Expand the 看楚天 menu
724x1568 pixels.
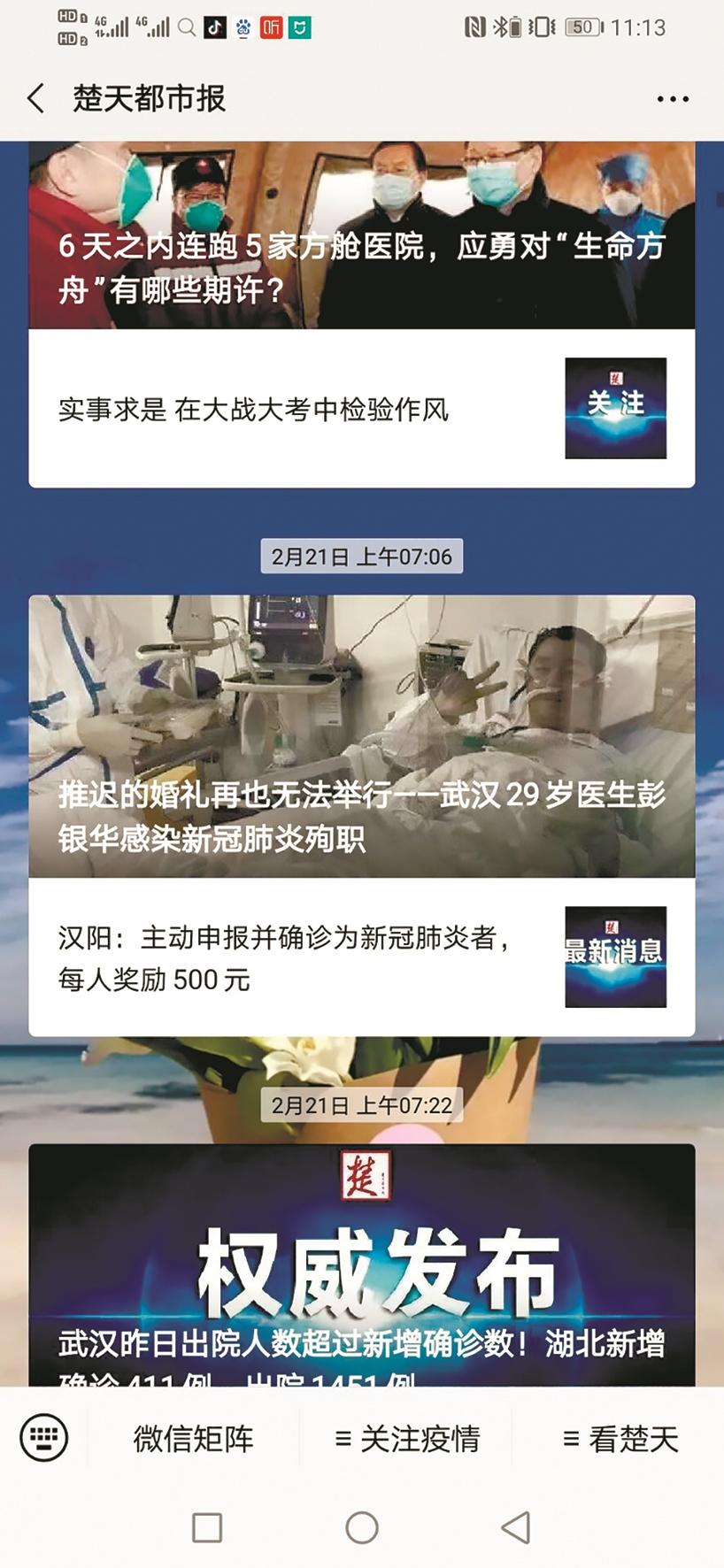coord(620,1439)
